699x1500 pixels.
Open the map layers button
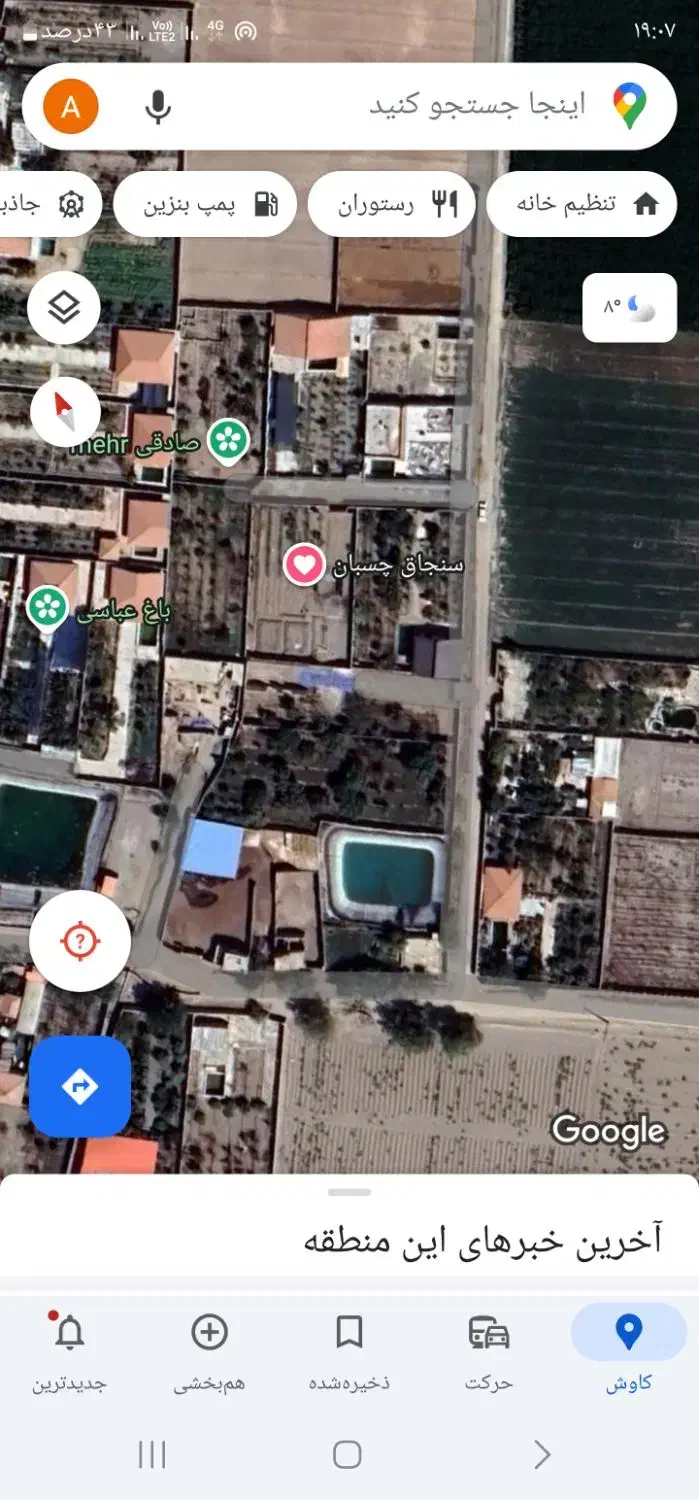coord(64,308)
